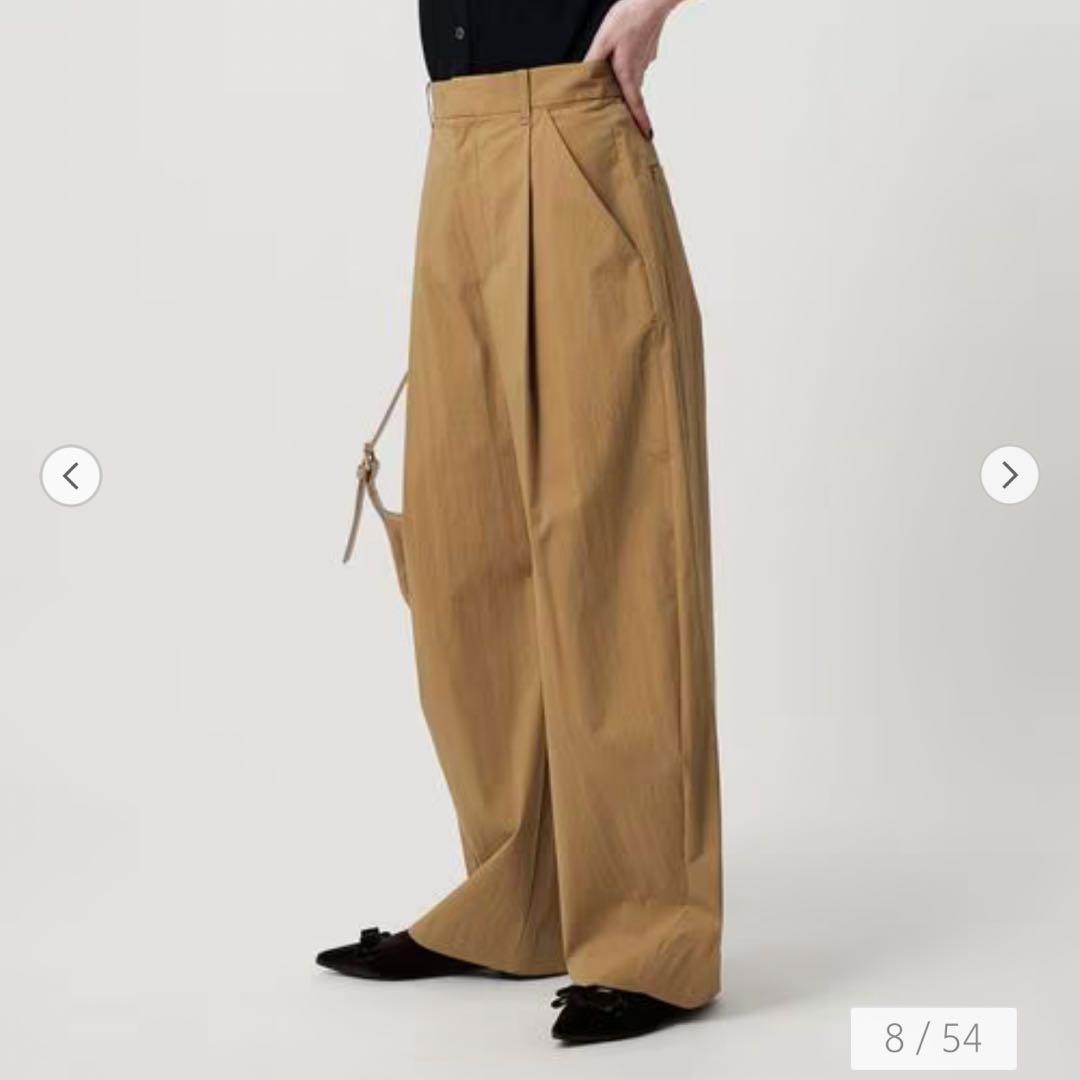This screenshot has height=1080, width=1080.
Task: Open the trousers photo in full view
Action: [x=560, y=540]
